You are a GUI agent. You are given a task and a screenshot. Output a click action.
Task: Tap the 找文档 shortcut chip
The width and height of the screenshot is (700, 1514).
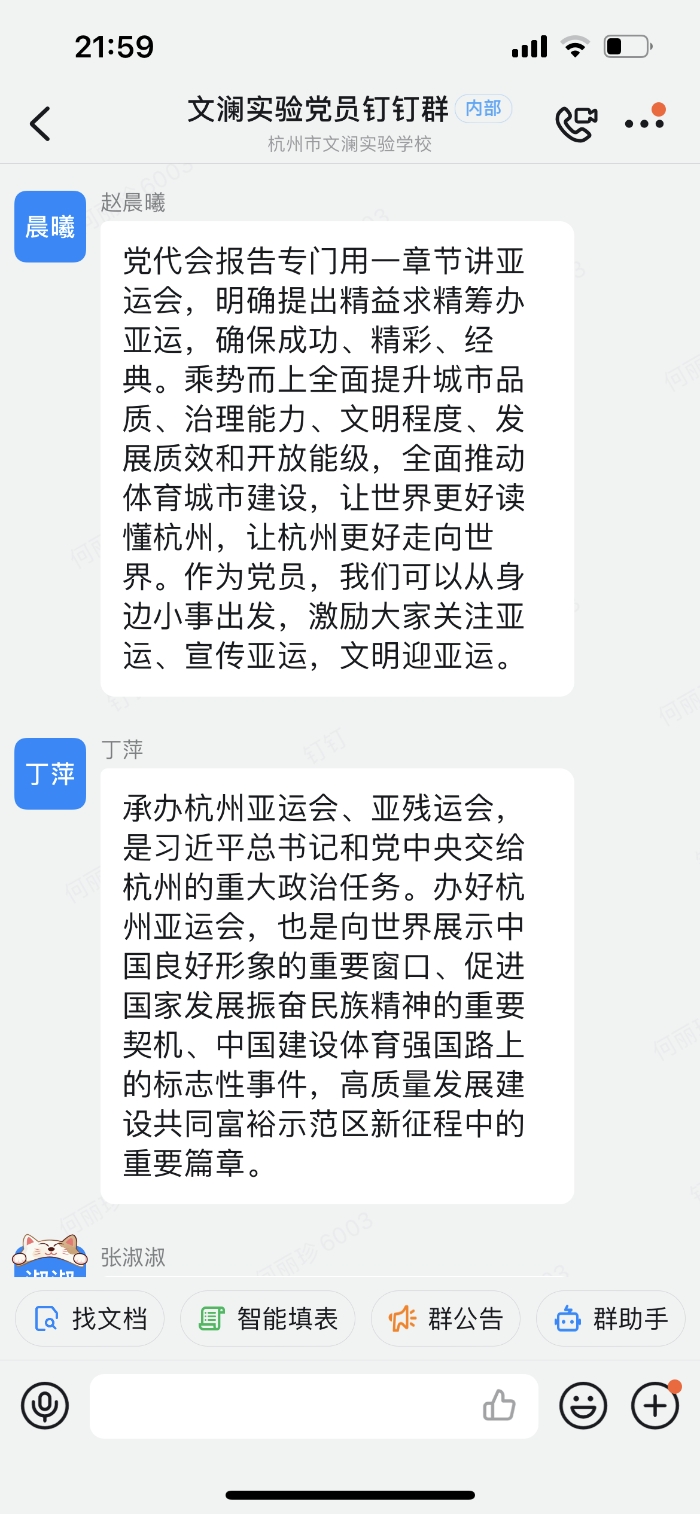90,1319
